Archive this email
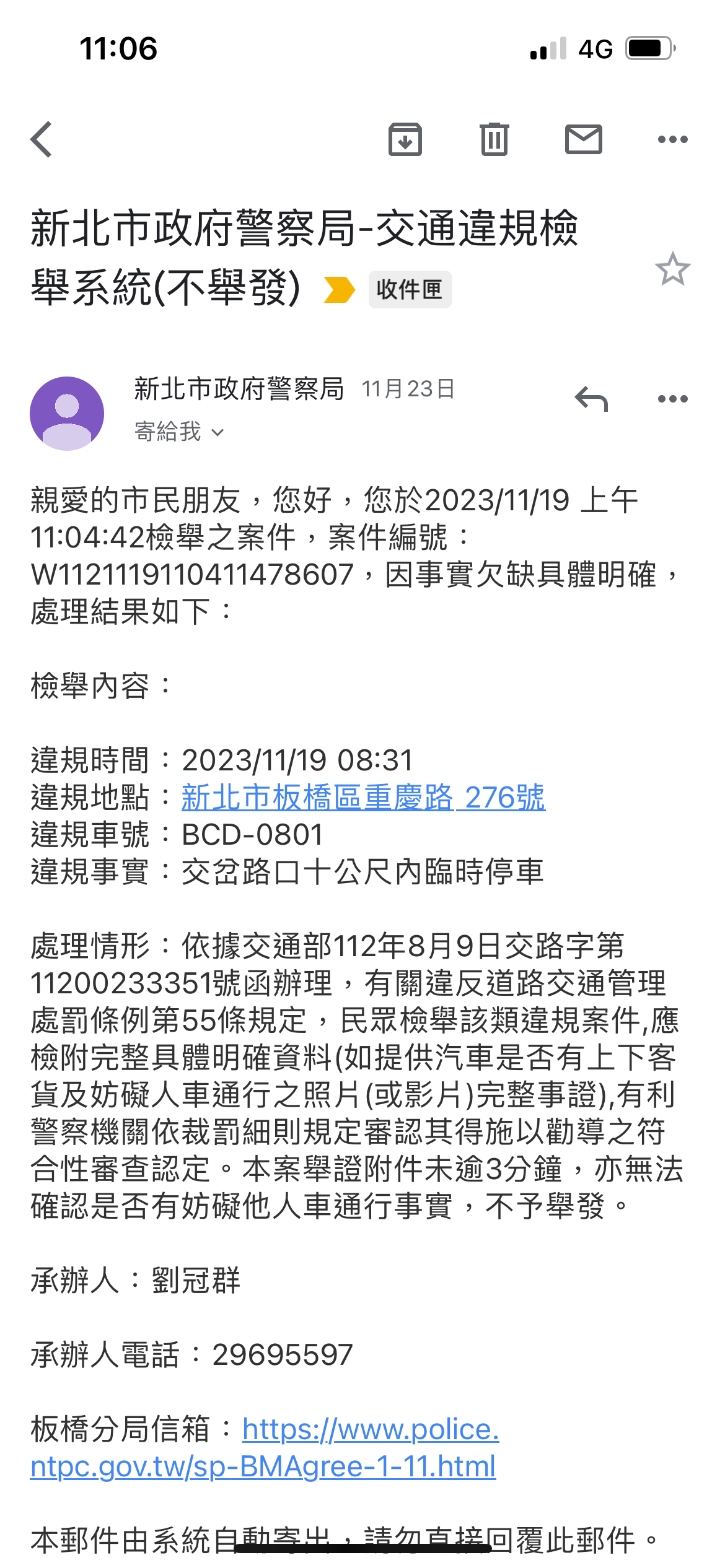Image resolution: width=725 pixels, height=1568 pixels. (x=405, y=139)
